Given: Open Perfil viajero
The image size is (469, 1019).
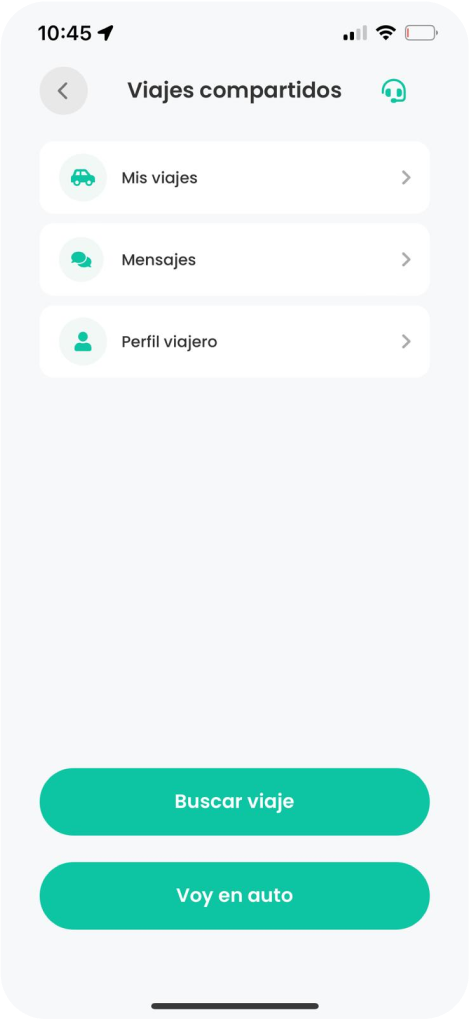Looking at the screenshot, I should (234, 341).
